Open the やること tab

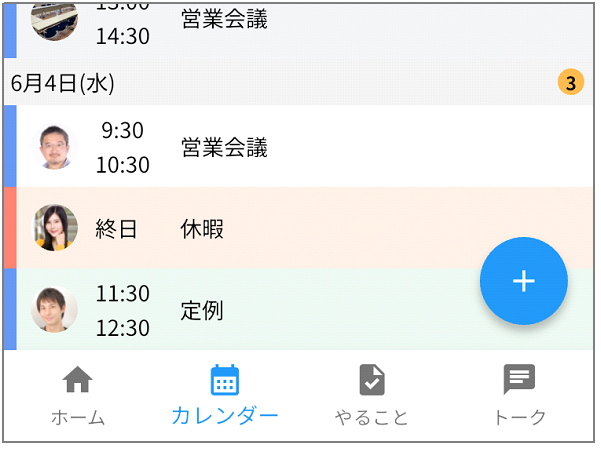click(x=371, y=396)
